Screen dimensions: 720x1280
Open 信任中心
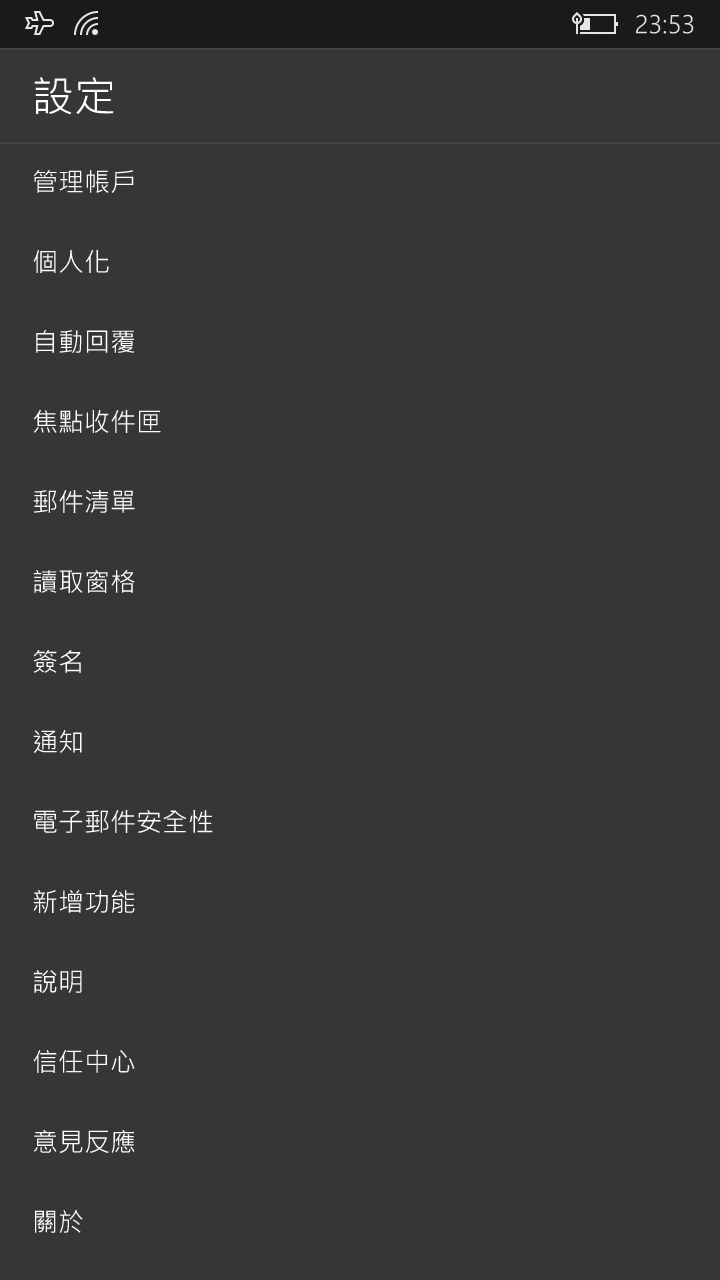[x=360, y=1062]
